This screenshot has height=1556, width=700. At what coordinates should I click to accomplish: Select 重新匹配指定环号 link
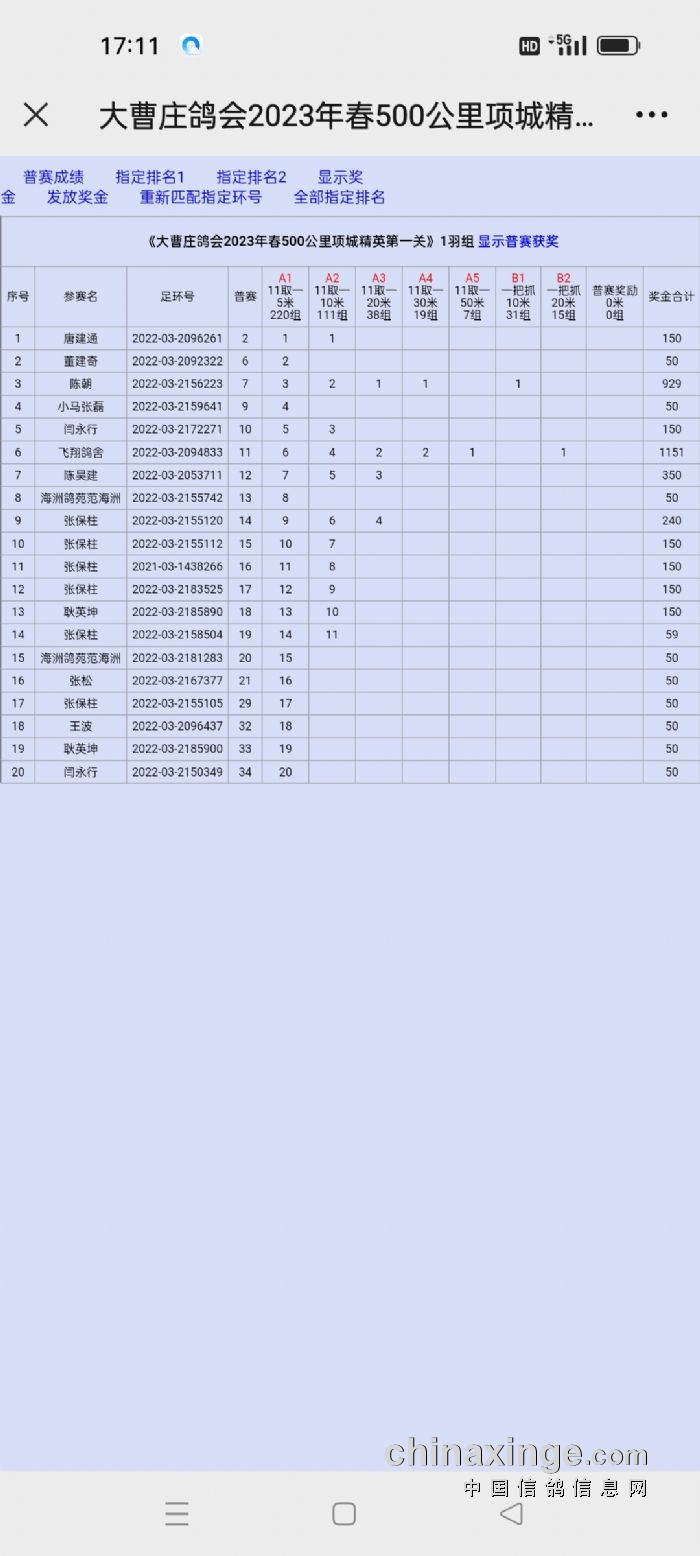pos(200,197)
